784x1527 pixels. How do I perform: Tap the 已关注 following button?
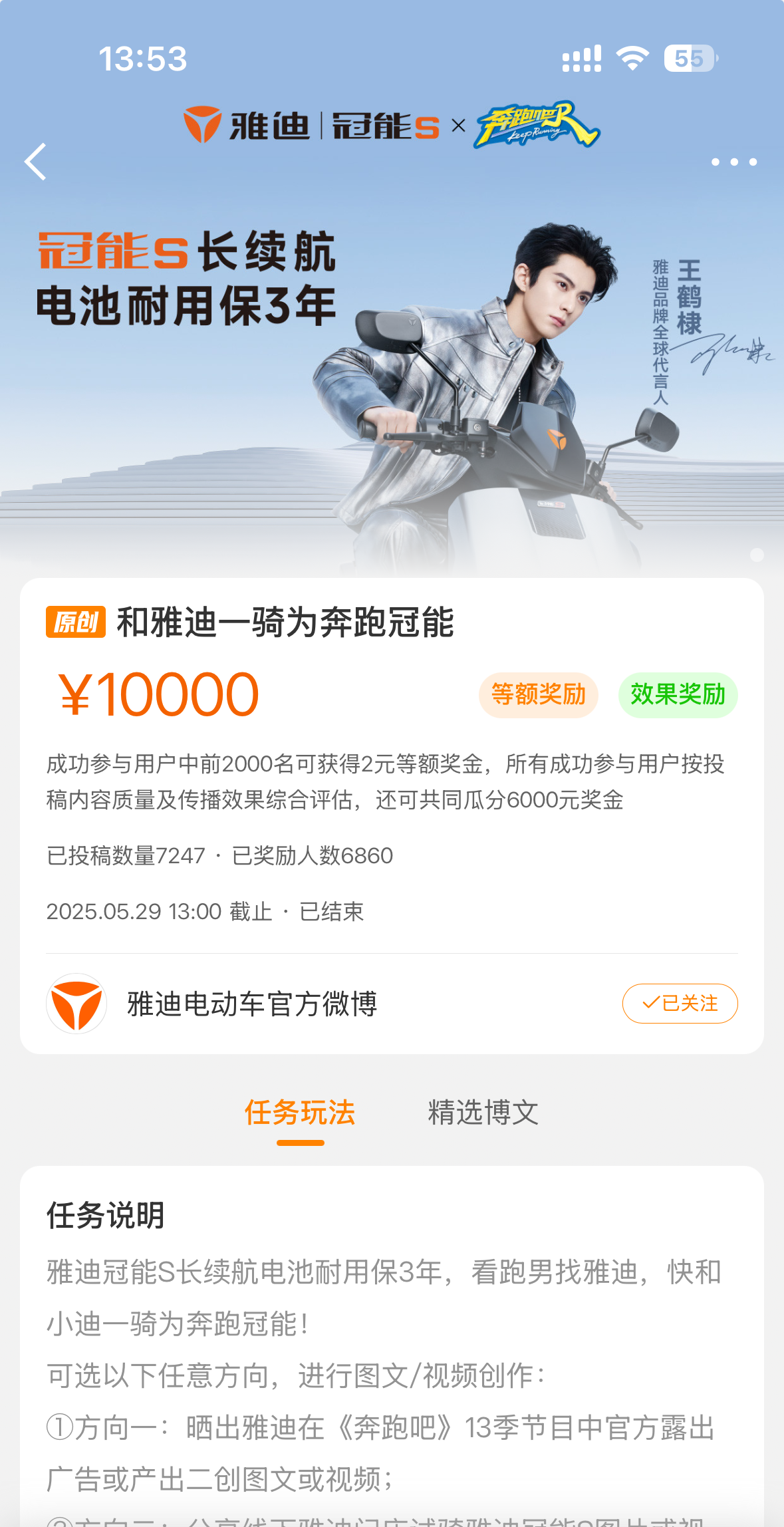coord(680,1004)
